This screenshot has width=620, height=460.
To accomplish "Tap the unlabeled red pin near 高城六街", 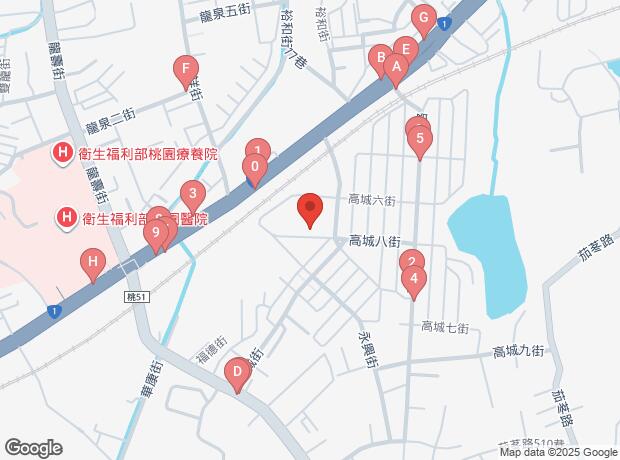I will pyautogui.click(x=310, y=208).
